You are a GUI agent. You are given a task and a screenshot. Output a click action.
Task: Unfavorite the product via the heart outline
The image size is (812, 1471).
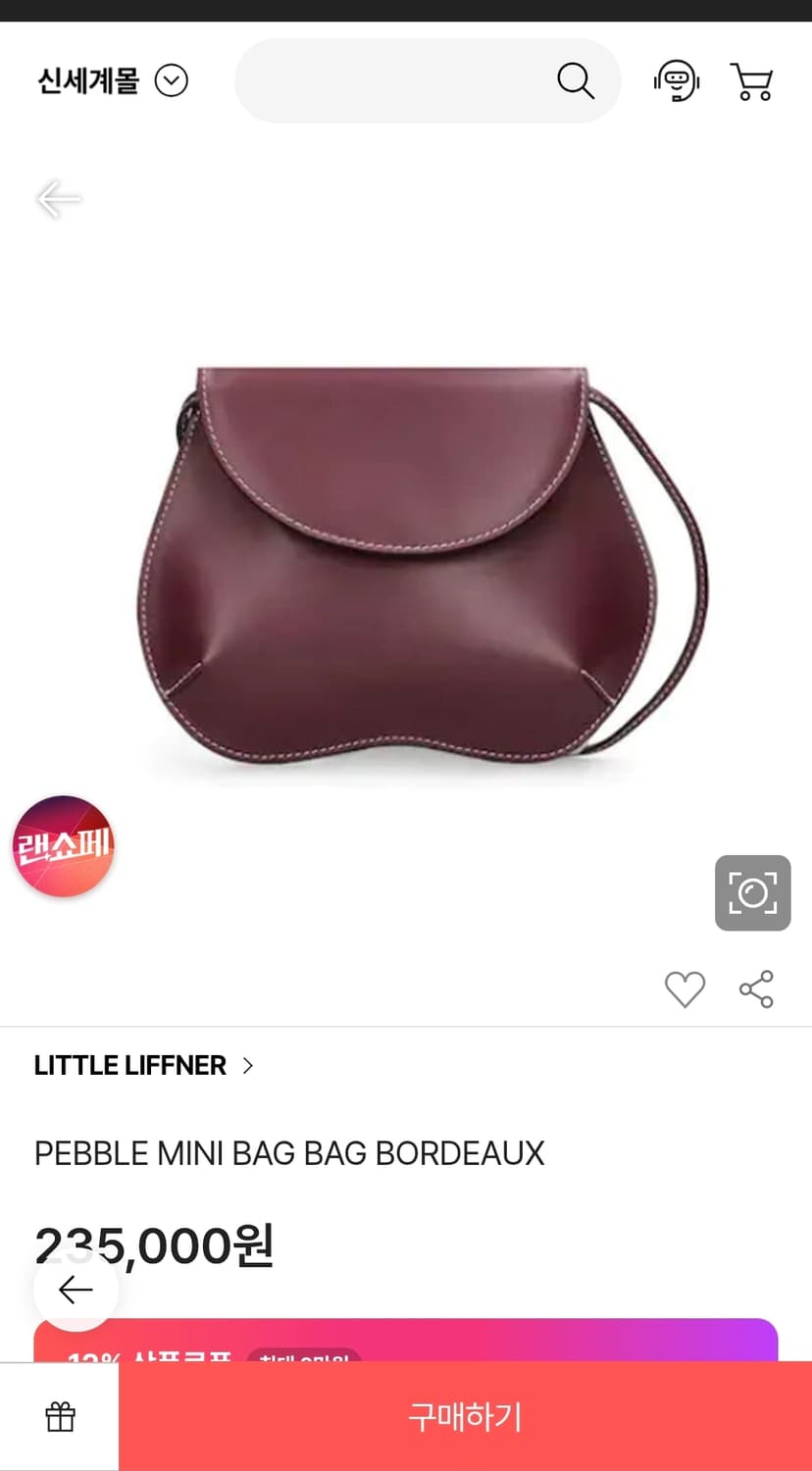click(685, 989)
